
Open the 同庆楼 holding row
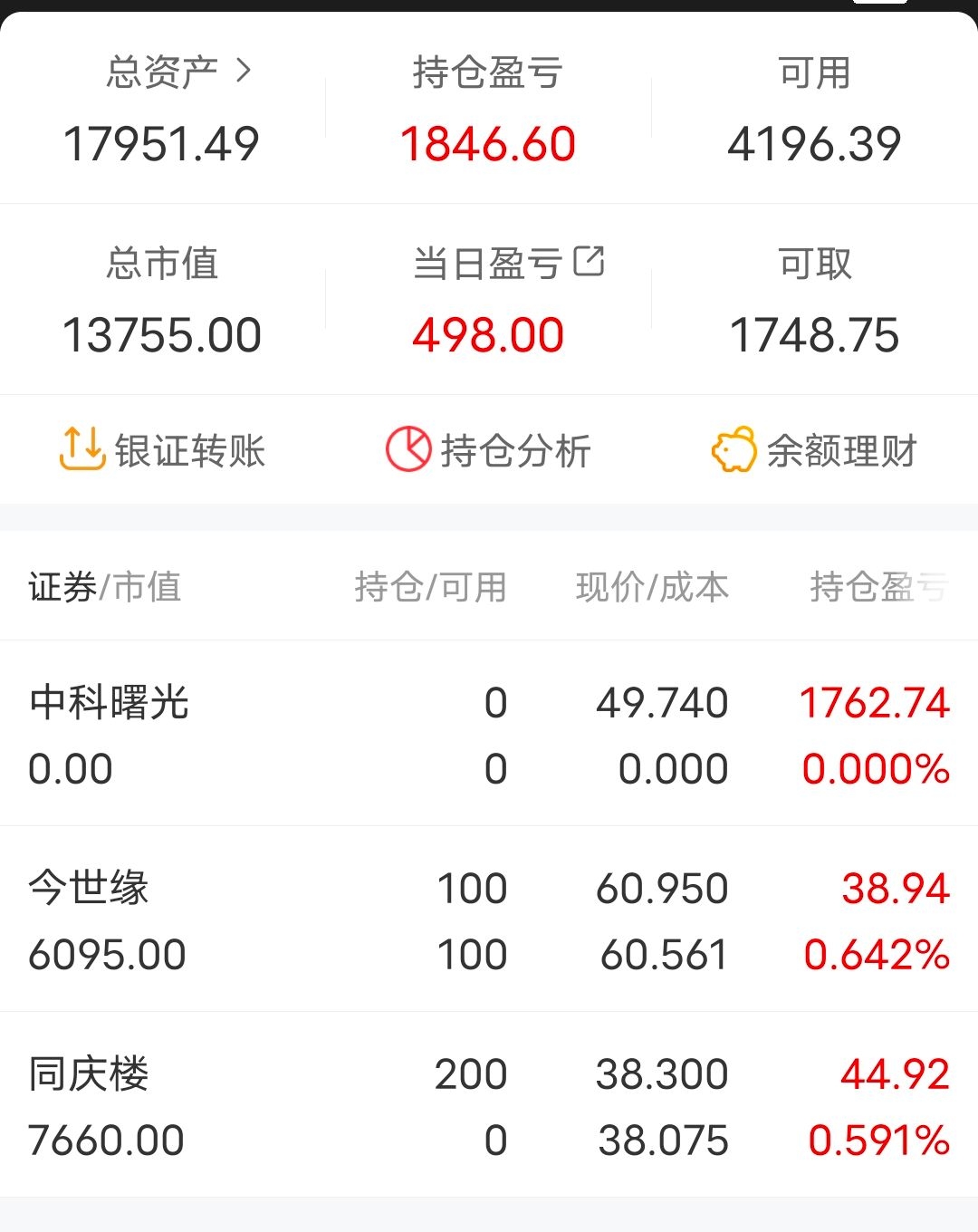[489, 1105]
